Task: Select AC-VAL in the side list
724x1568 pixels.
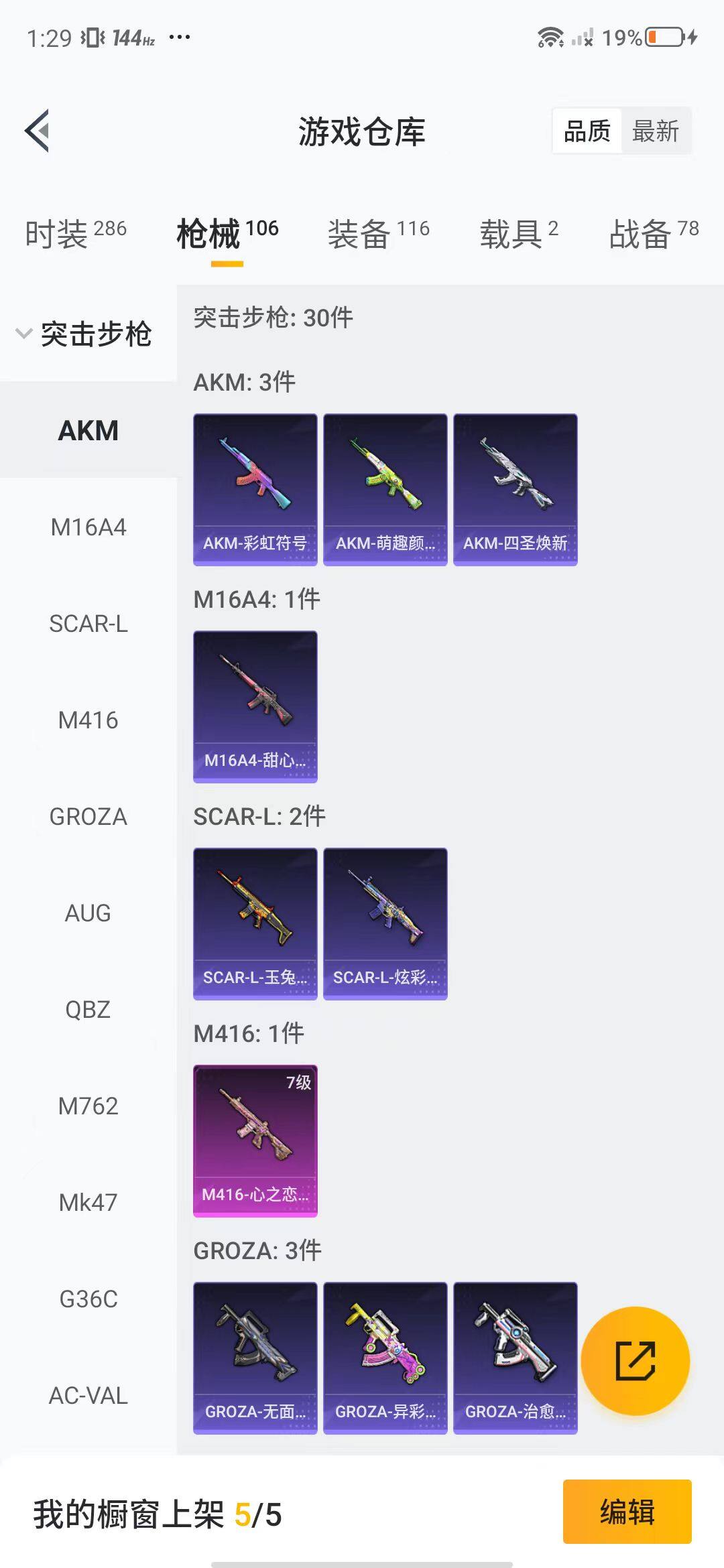Action: 88,1396
